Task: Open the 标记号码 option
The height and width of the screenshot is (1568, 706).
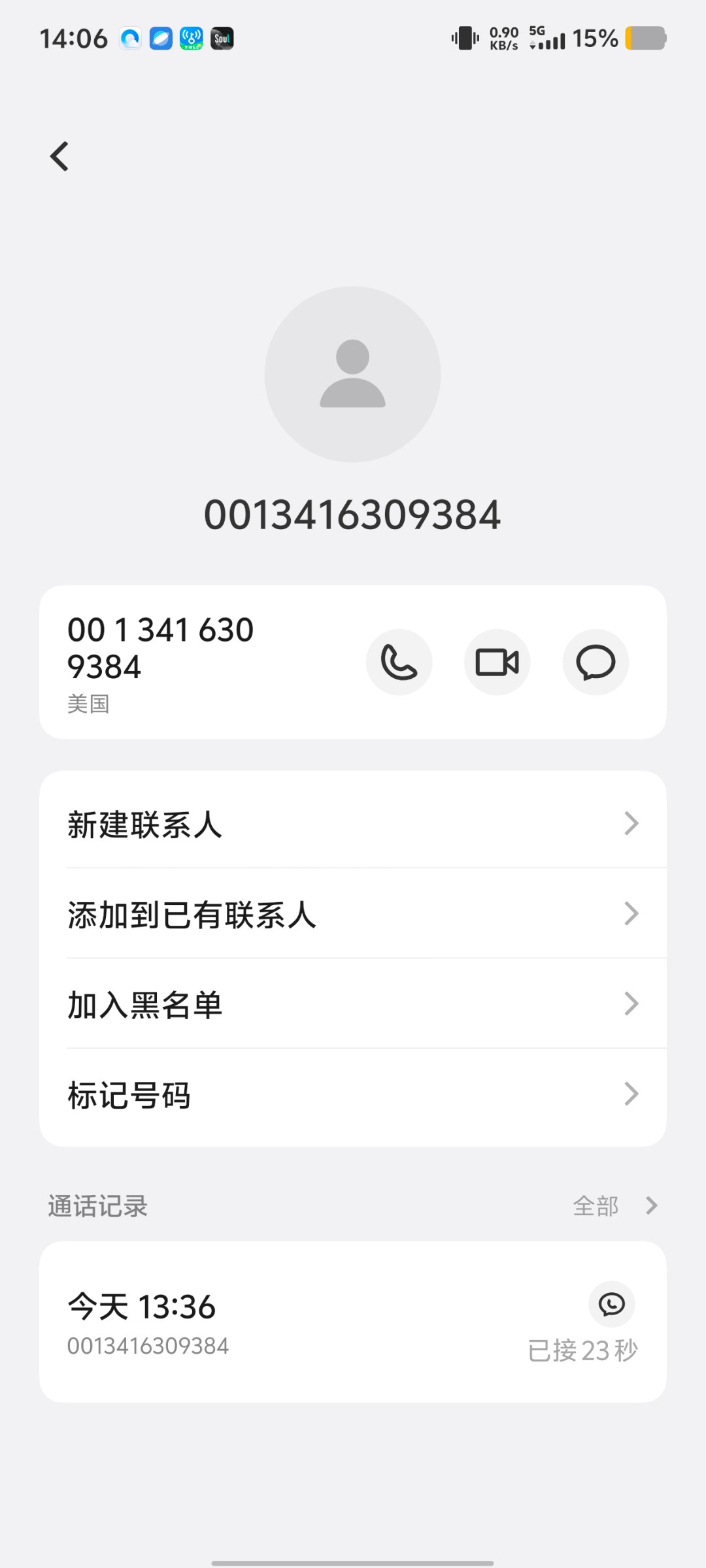Action: point(353,1094)
